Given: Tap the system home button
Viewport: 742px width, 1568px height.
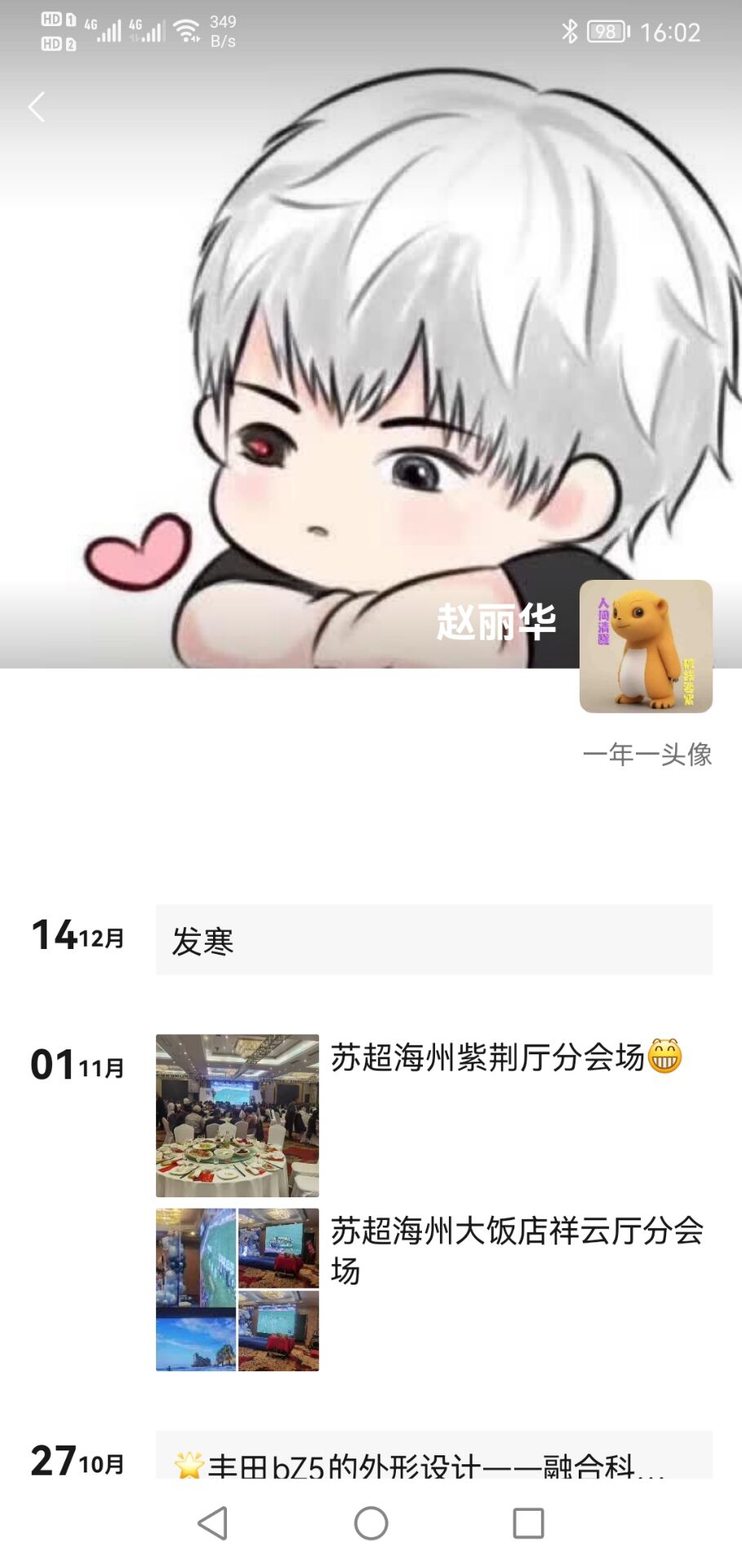Looking at the screenshot, I should coord(371,1523).
